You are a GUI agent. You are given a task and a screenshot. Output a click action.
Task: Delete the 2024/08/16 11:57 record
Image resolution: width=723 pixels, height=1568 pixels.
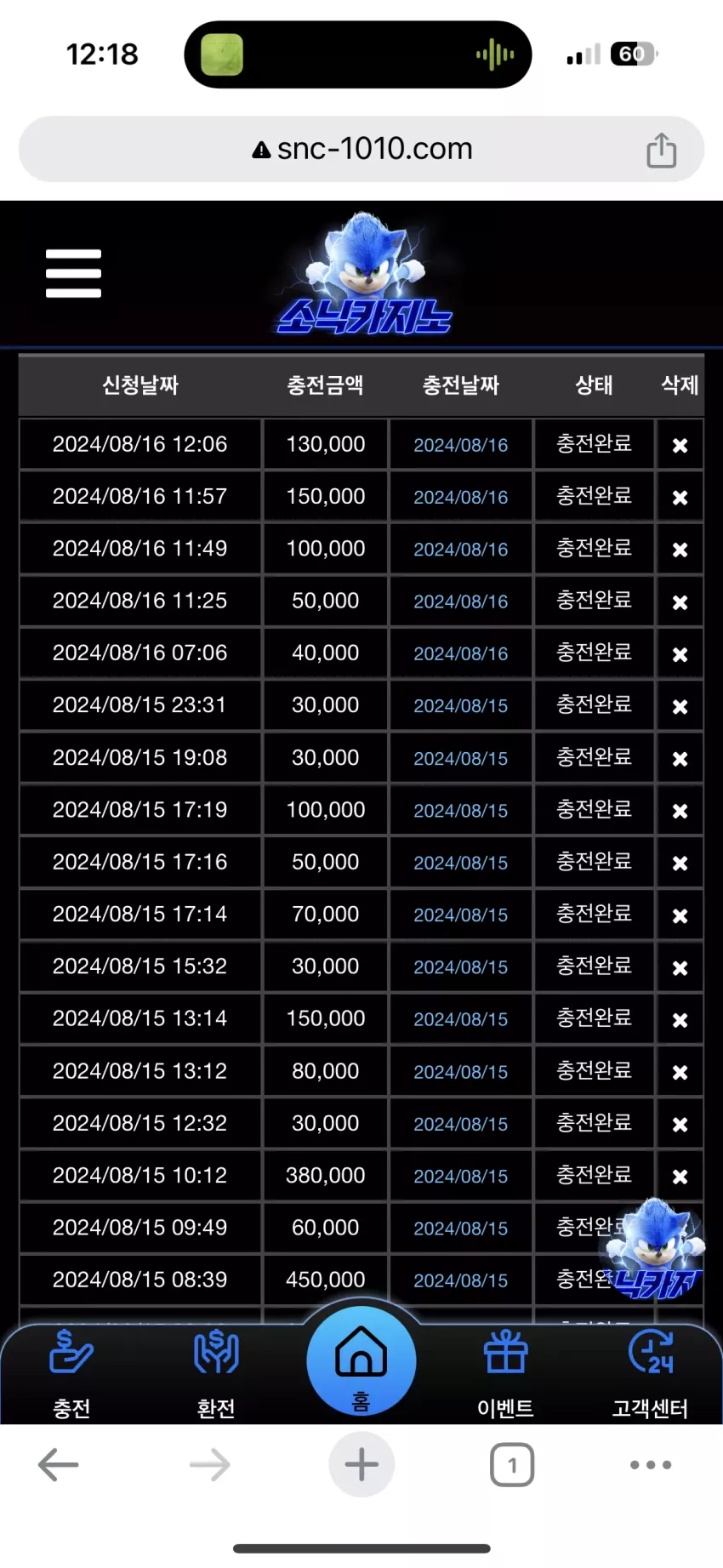coord(680,498)
